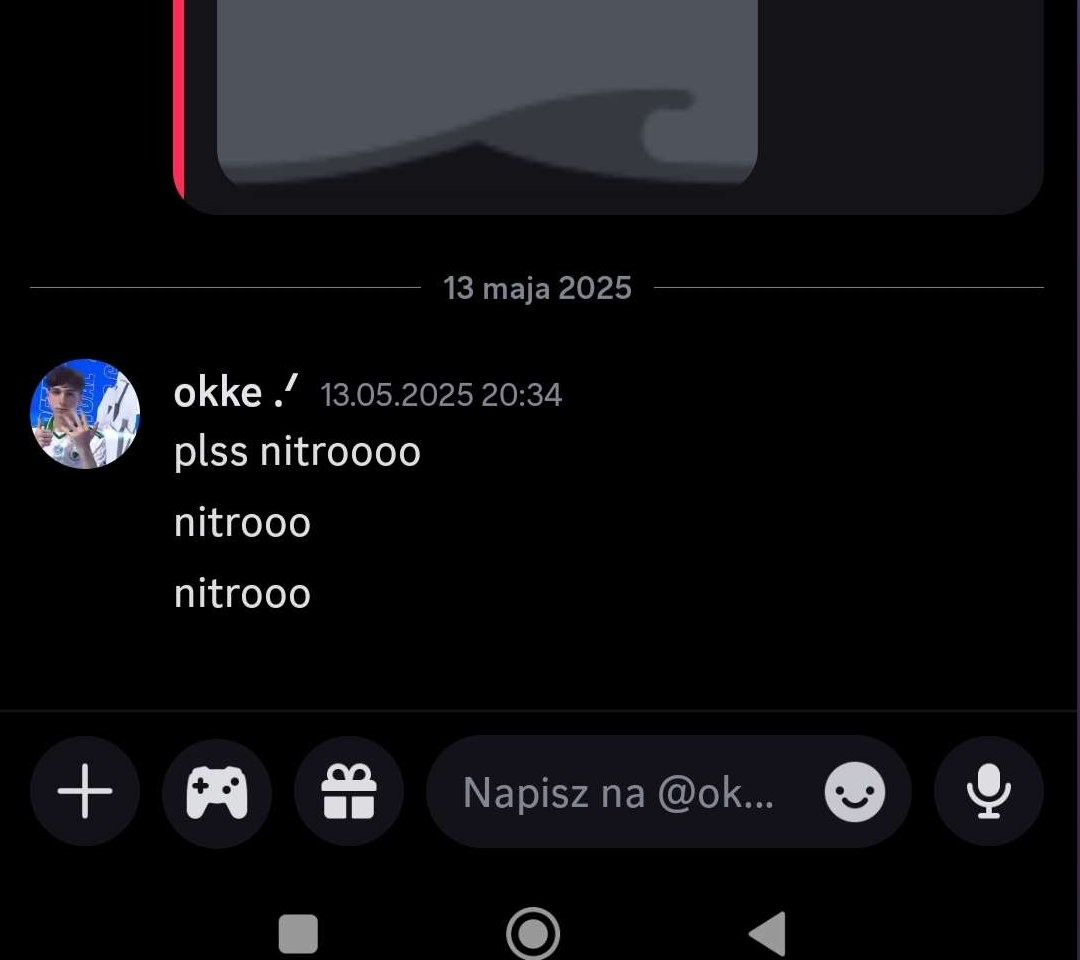Open the plus attachment menu
Screen dimensions: 1080x960
(85, 792)
